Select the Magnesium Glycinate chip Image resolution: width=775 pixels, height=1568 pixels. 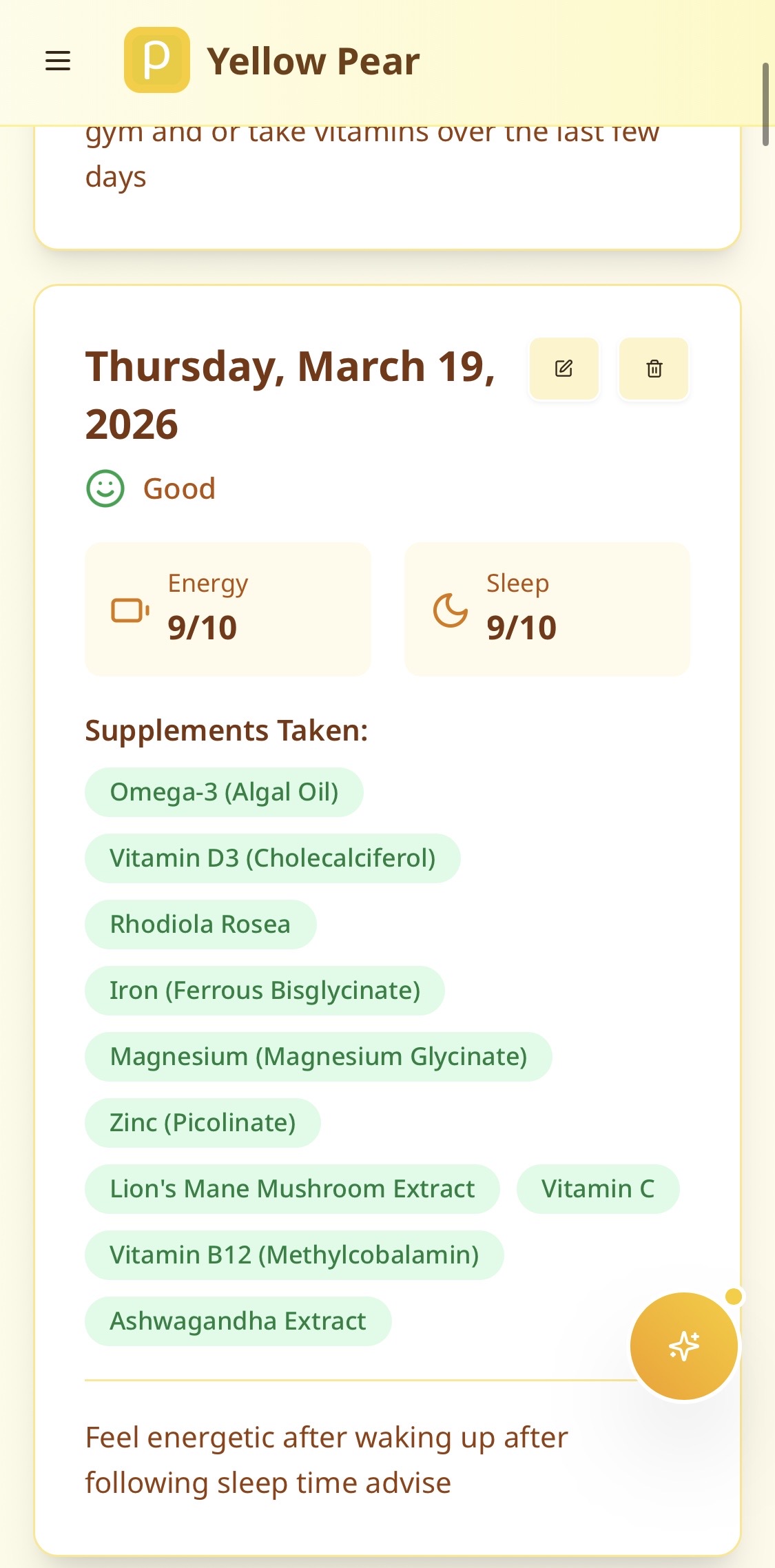coord(318,1056)
